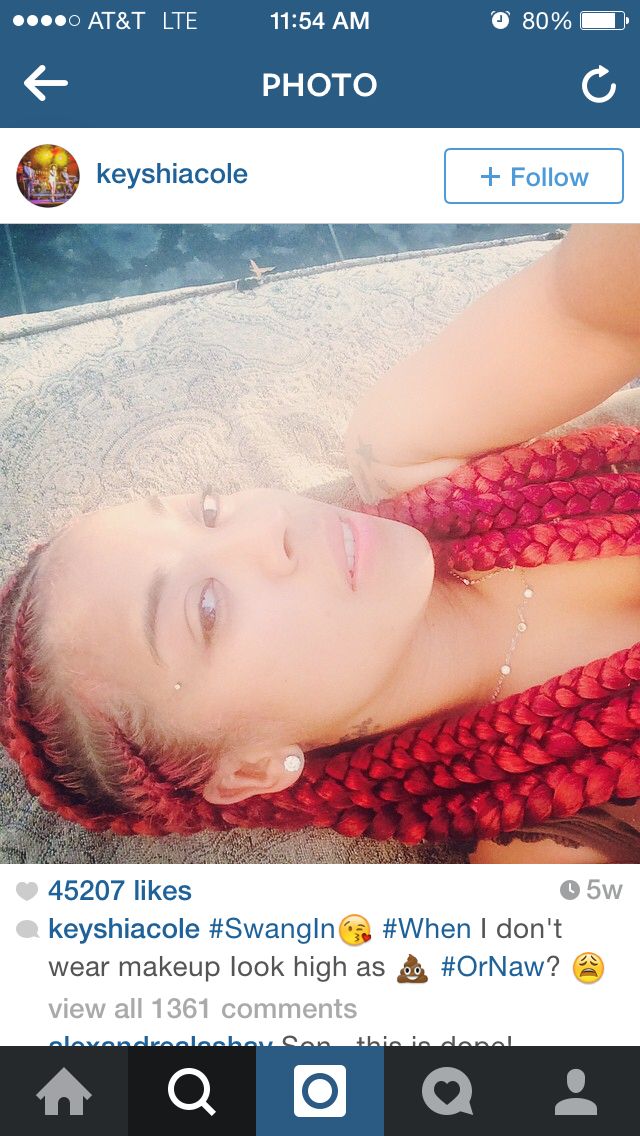Go back using the top-left arrow
640x1136 pixels.
click(45, 85)
